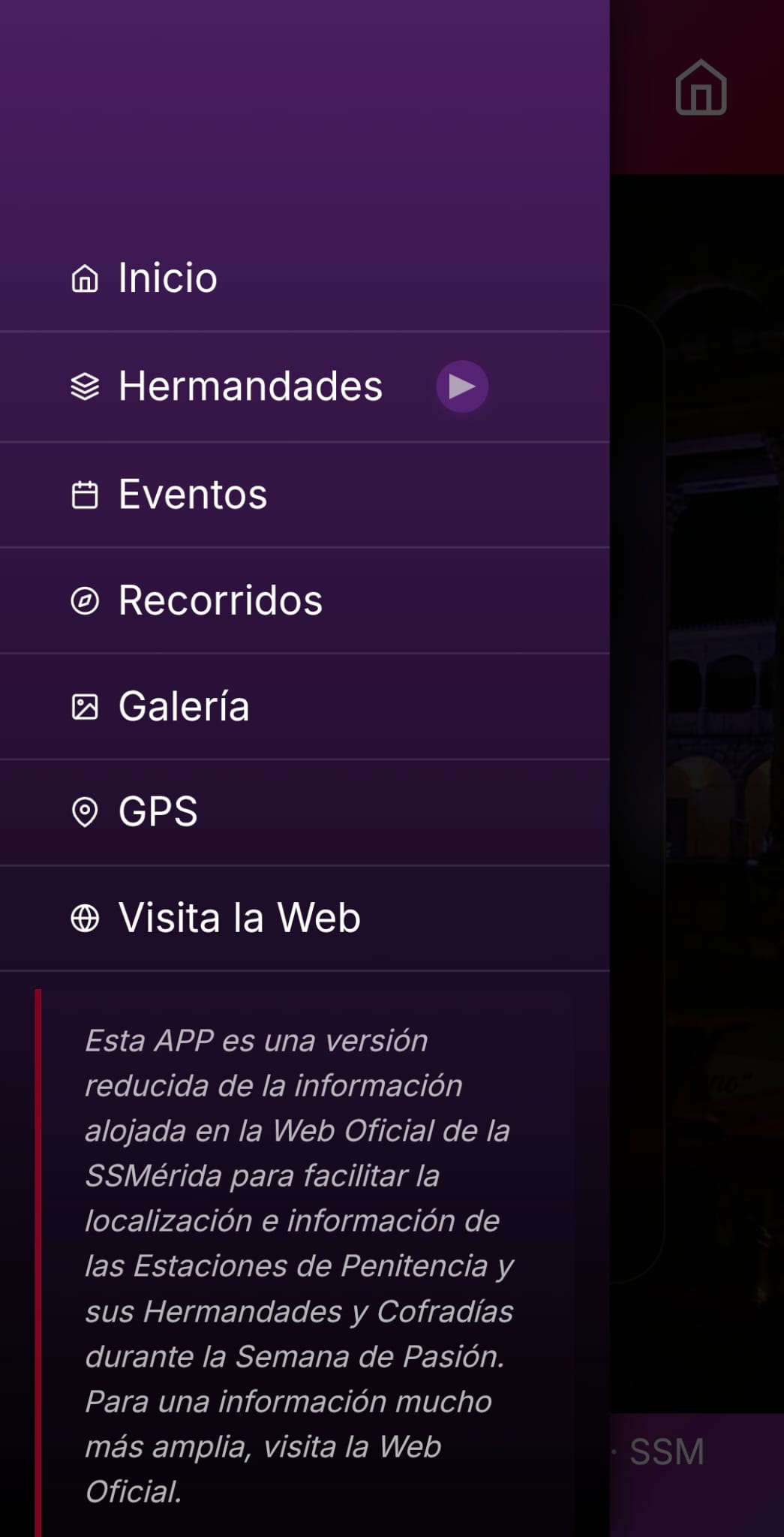Open the Recorridos section
Screen dimensions: 784x1537
[220, 600]
